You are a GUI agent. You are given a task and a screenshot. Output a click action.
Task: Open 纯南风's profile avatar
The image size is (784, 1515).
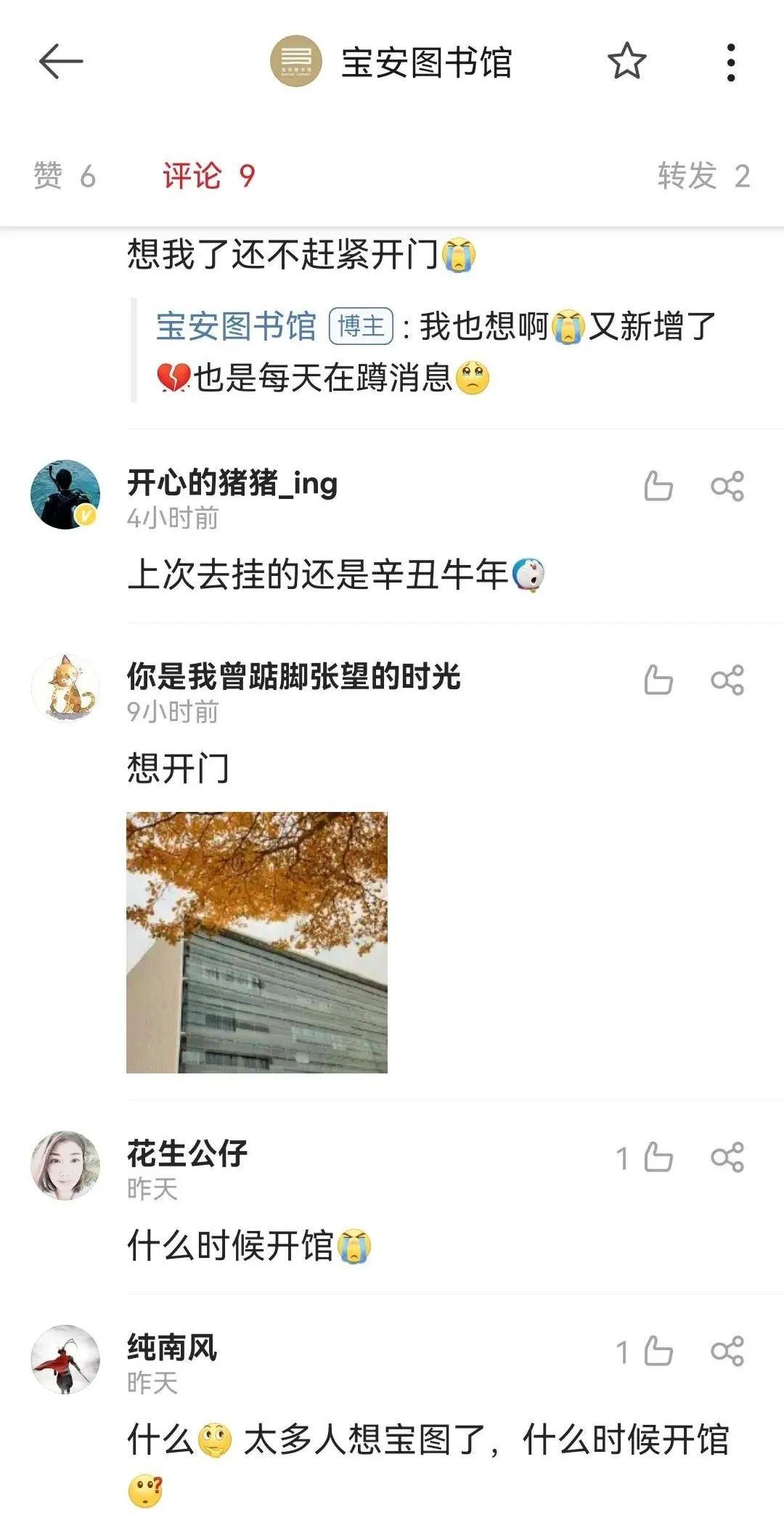(65, 1359)
